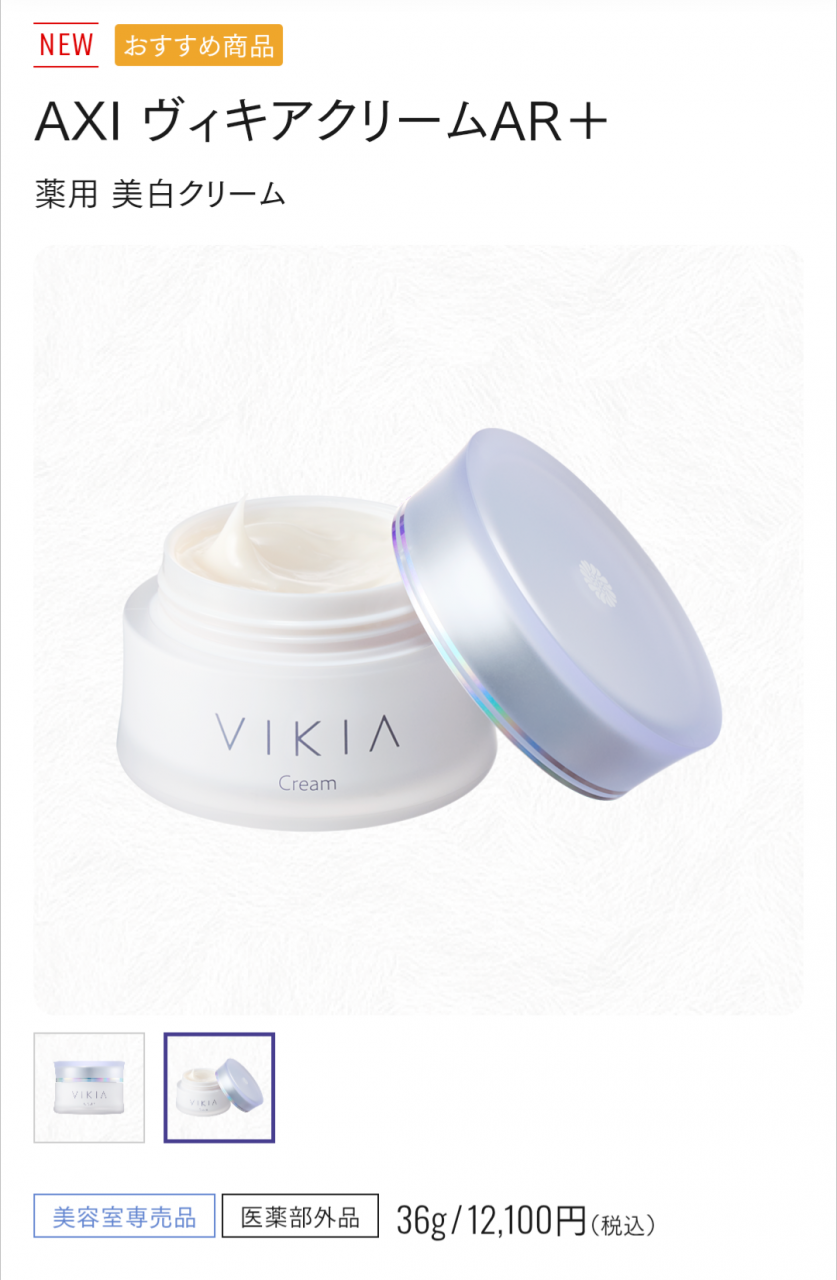Image resolution: width=837 pixels, height=1280 pixels.
Task: Select the open jar thumbnail image
Action: [219, 1087]
